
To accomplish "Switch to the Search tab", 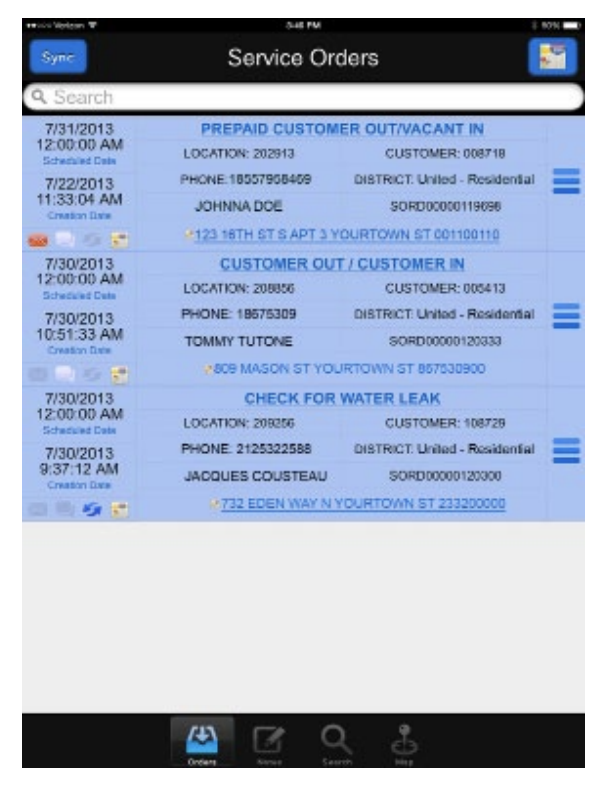I will tap(332, 742).
